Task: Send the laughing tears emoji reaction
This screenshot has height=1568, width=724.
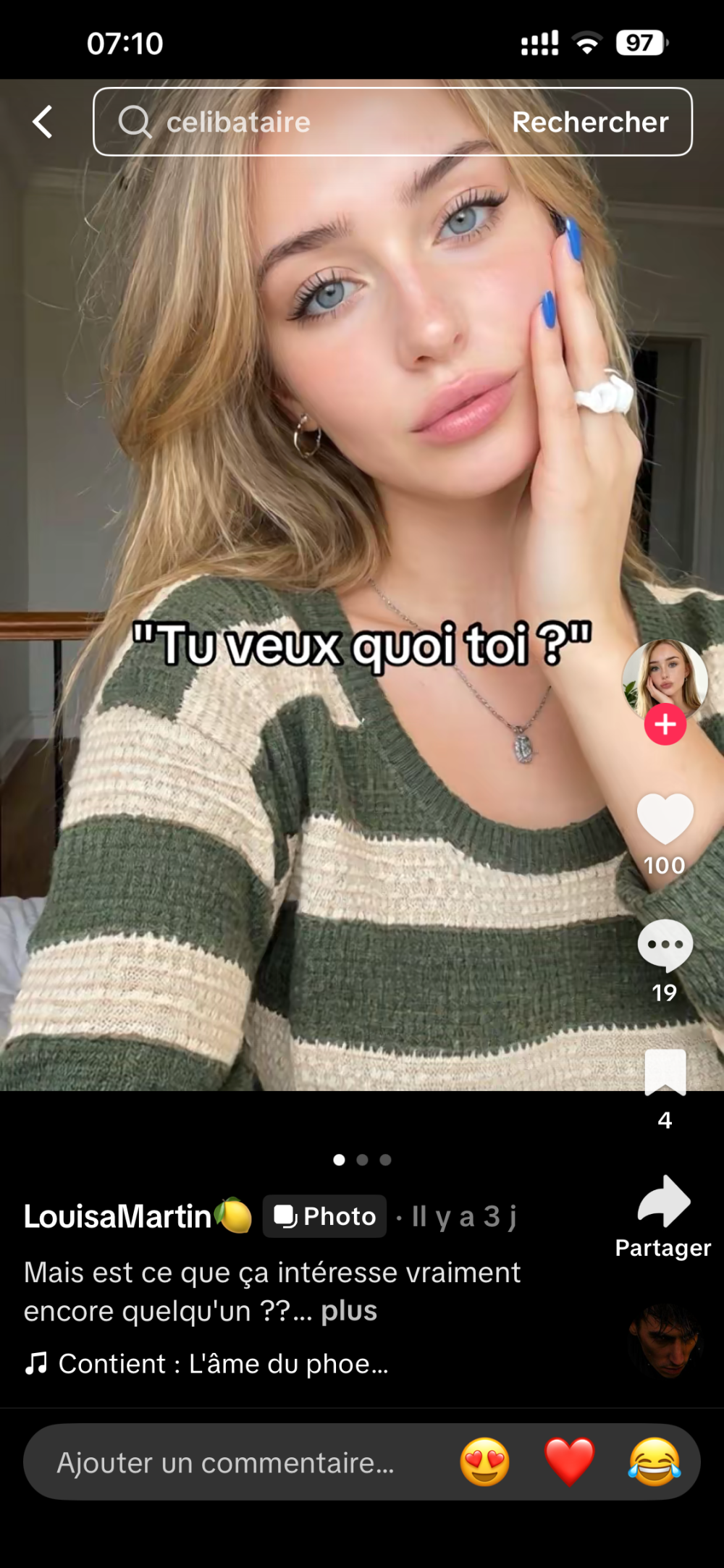Action: (x=654, y=1462)
